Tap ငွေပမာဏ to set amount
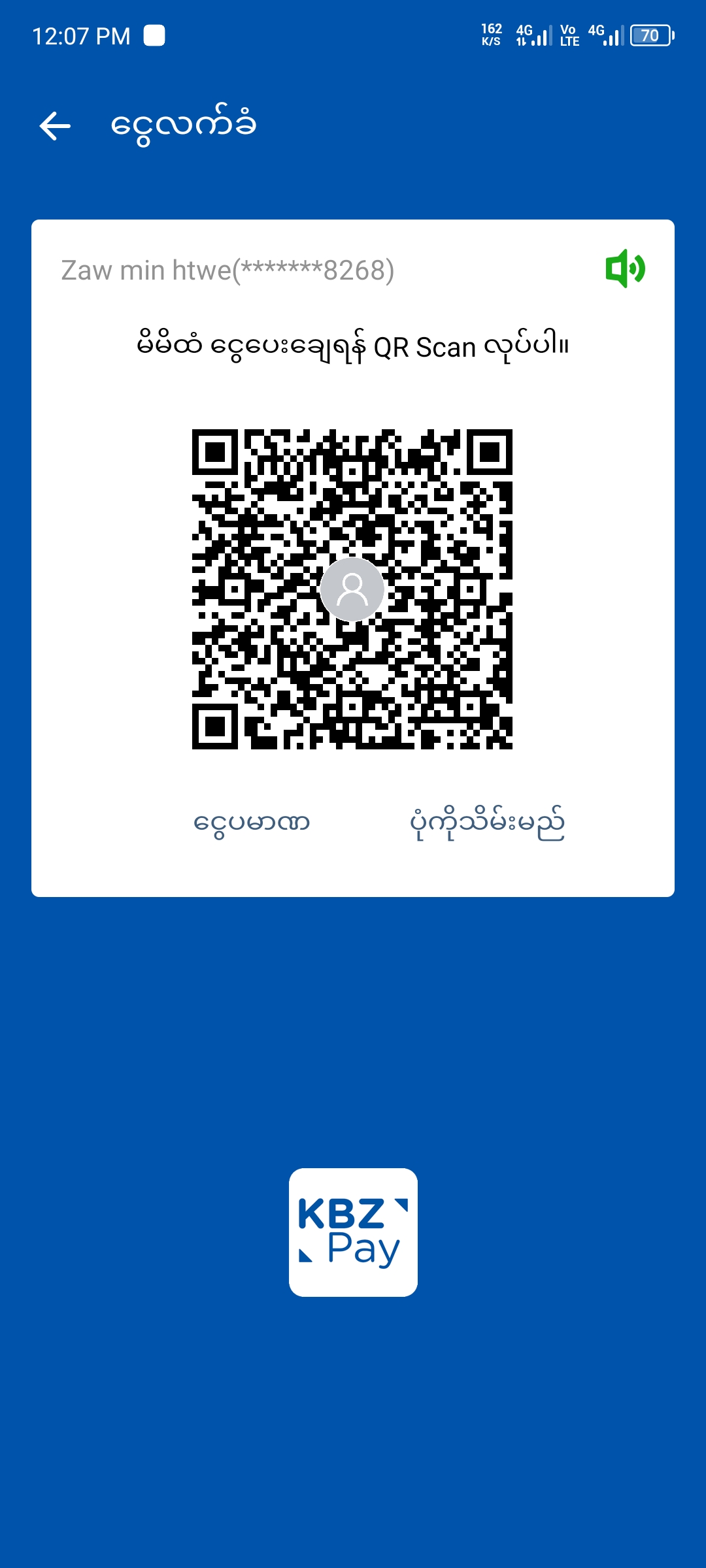706x1568 pixels. [x=252, y=823]
